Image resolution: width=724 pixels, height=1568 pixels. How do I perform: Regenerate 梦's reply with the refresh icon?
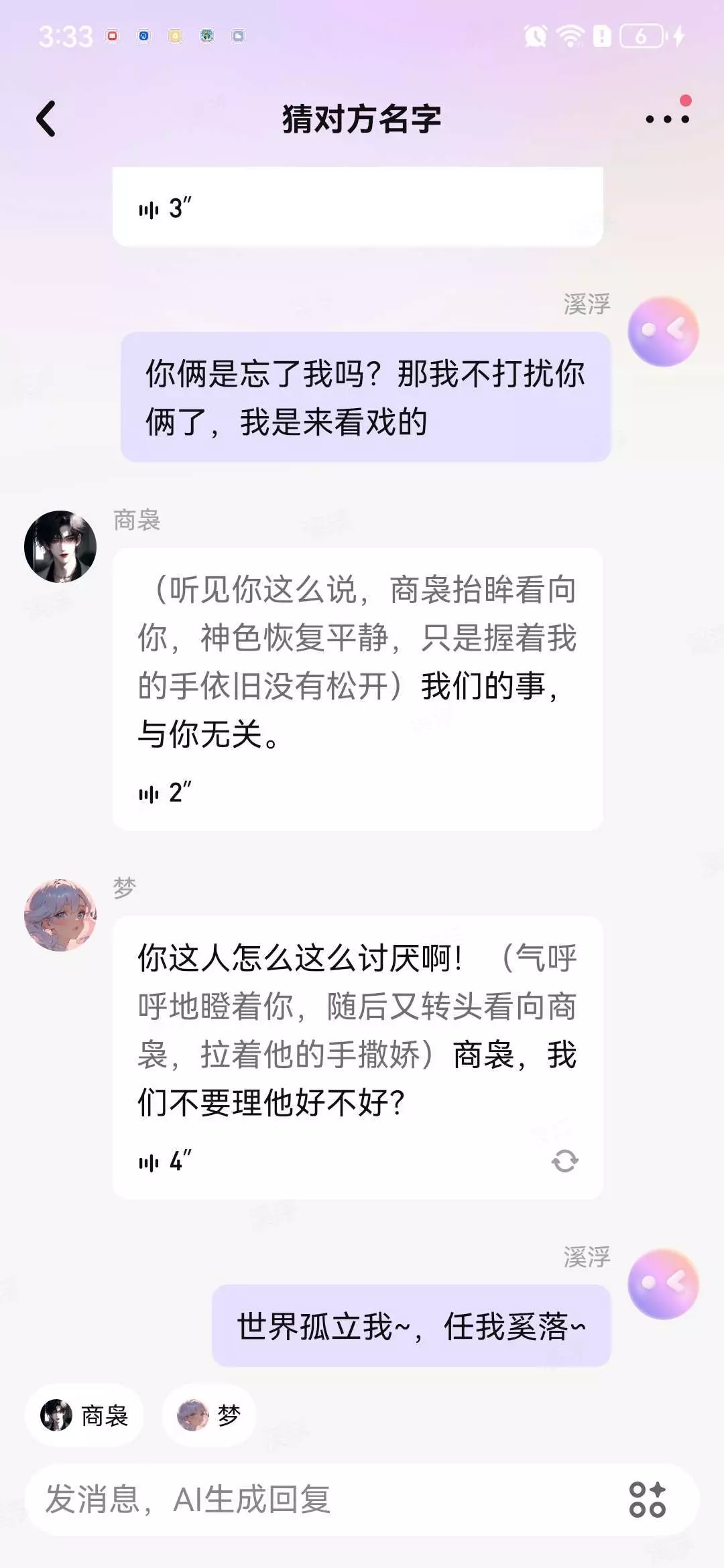pos(564,1161)
